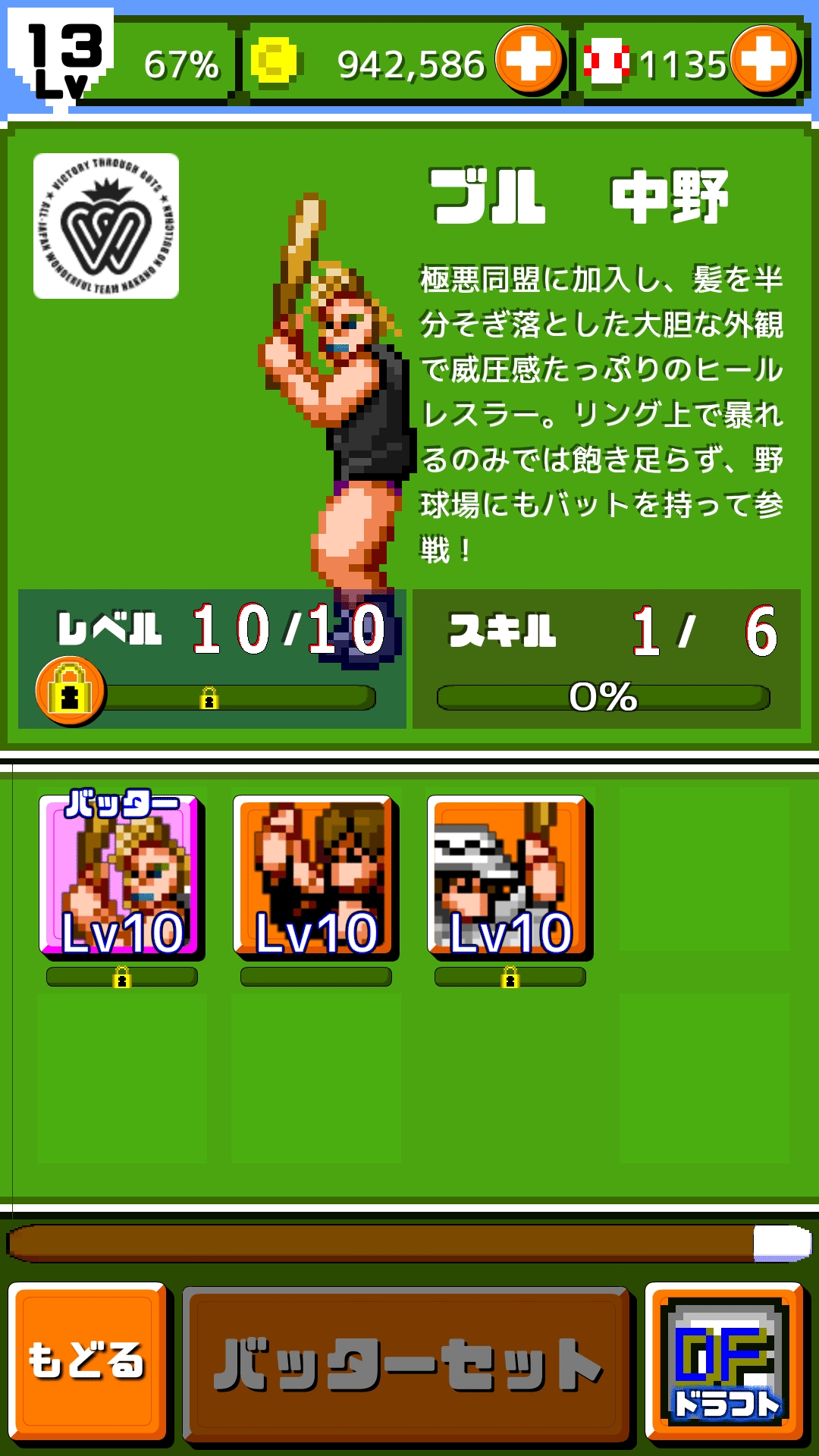
Task: Add more baseballs with the plus button
Action: [x=764, y=60]
